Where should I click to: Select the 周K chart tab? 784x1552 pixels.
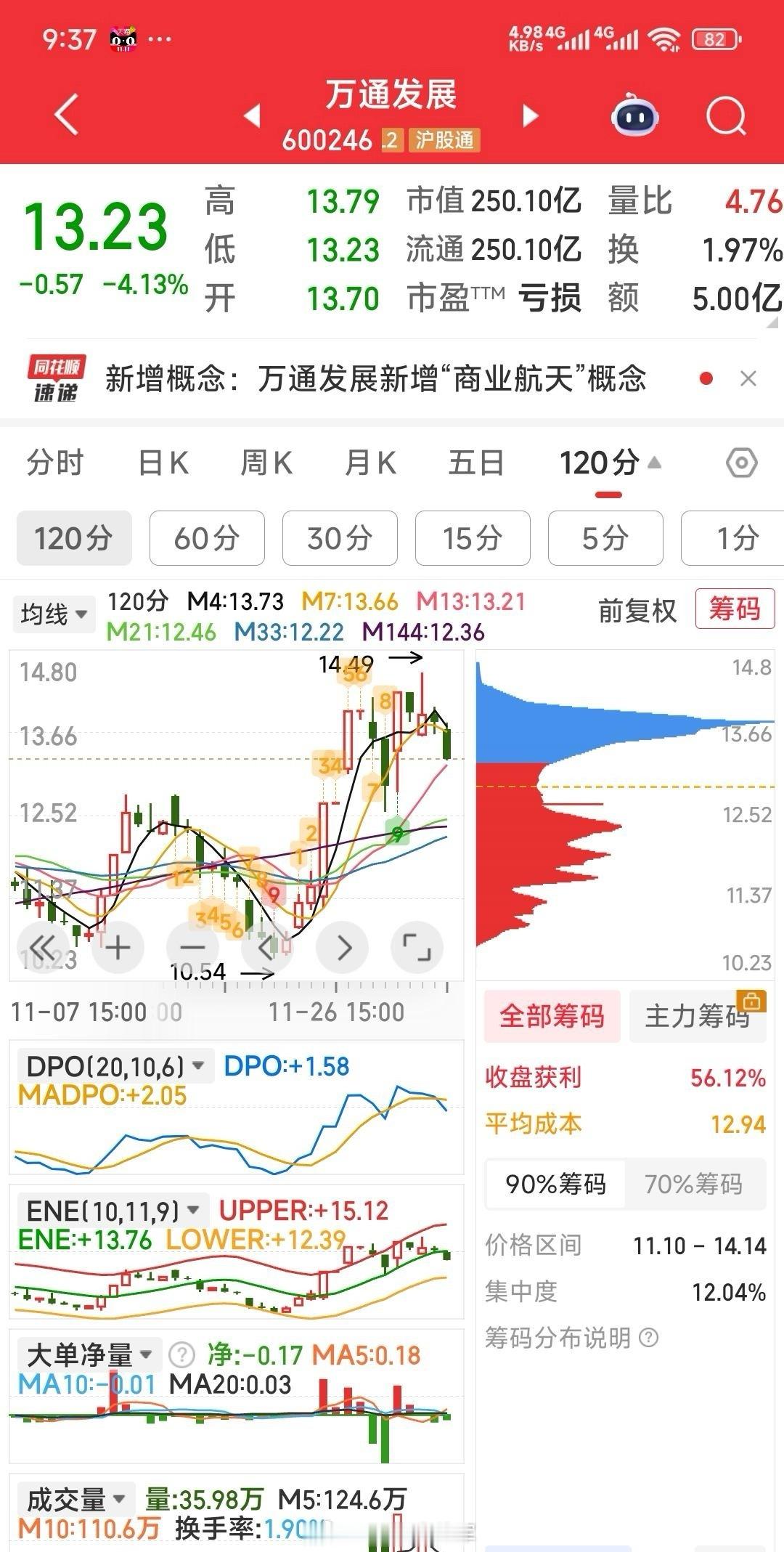pyautogui.click(x=266, y=463)
